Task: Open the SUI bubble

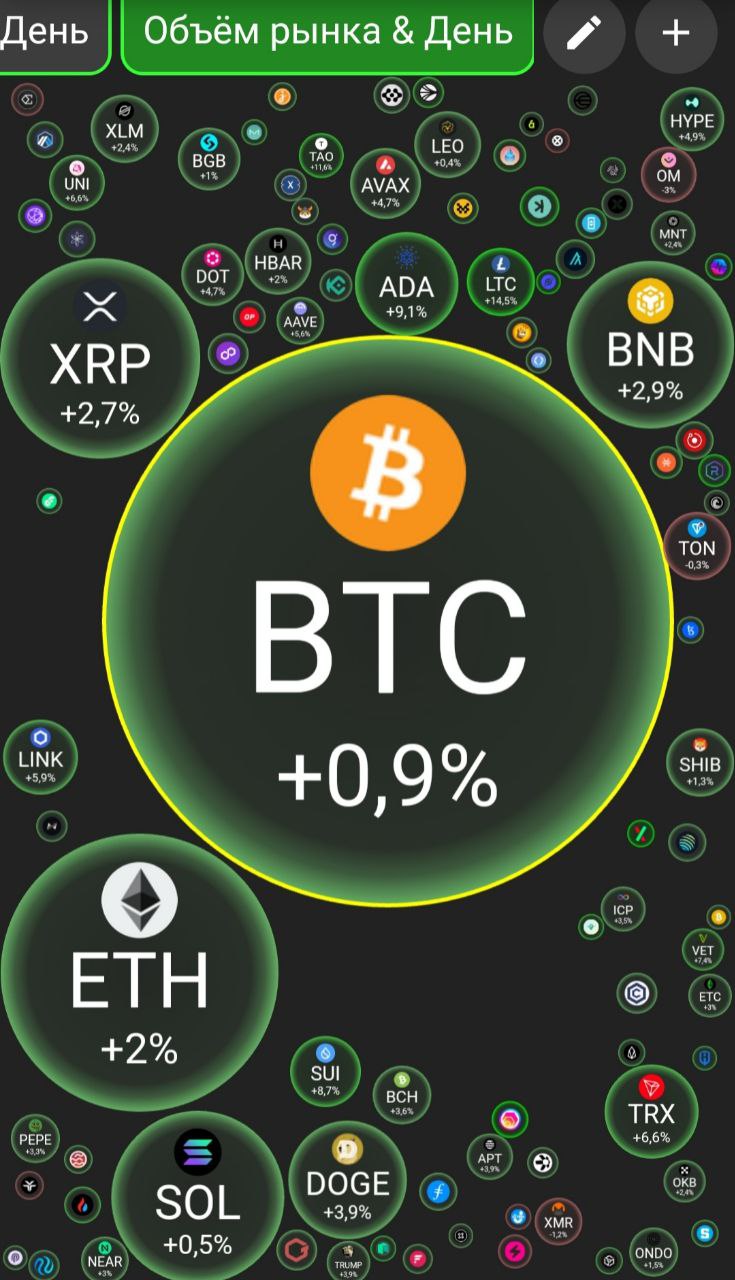Action: 325,1072
